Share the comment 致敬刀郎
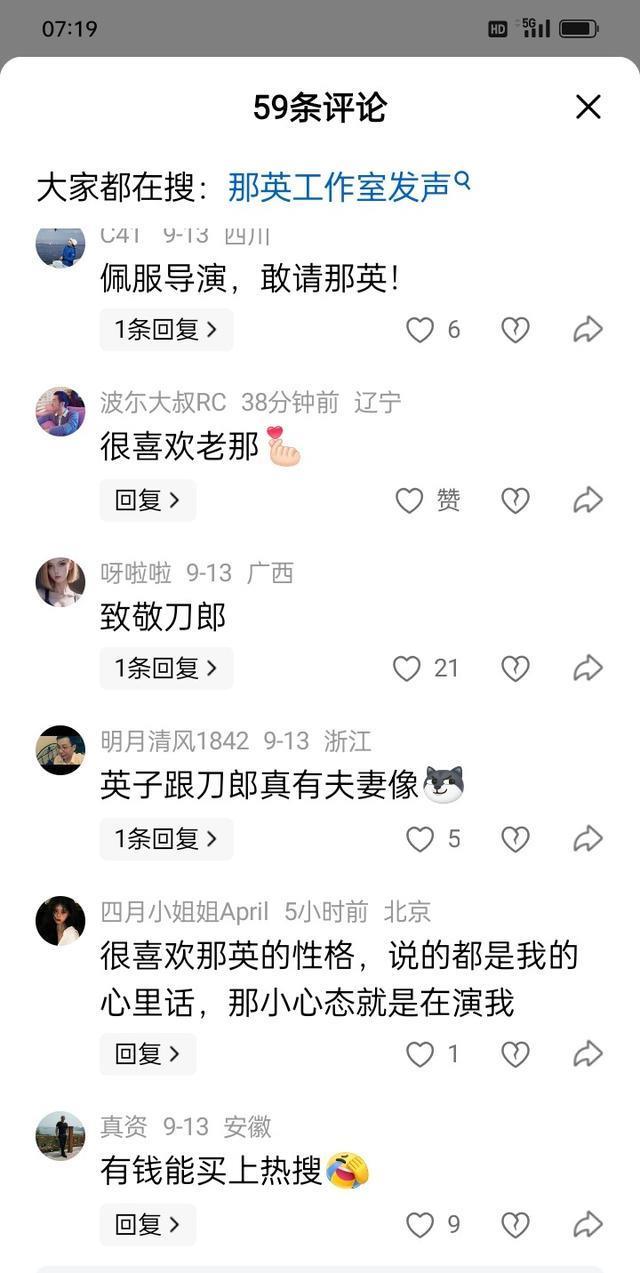 coord(588,668)
